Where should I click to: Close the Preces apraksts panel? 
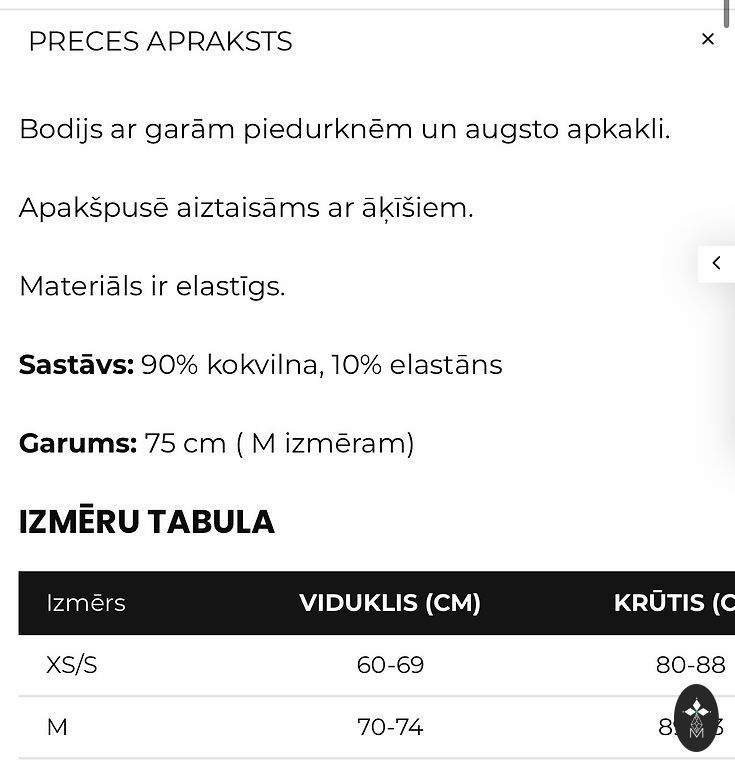pyautogui.click(x=707, y=39)
